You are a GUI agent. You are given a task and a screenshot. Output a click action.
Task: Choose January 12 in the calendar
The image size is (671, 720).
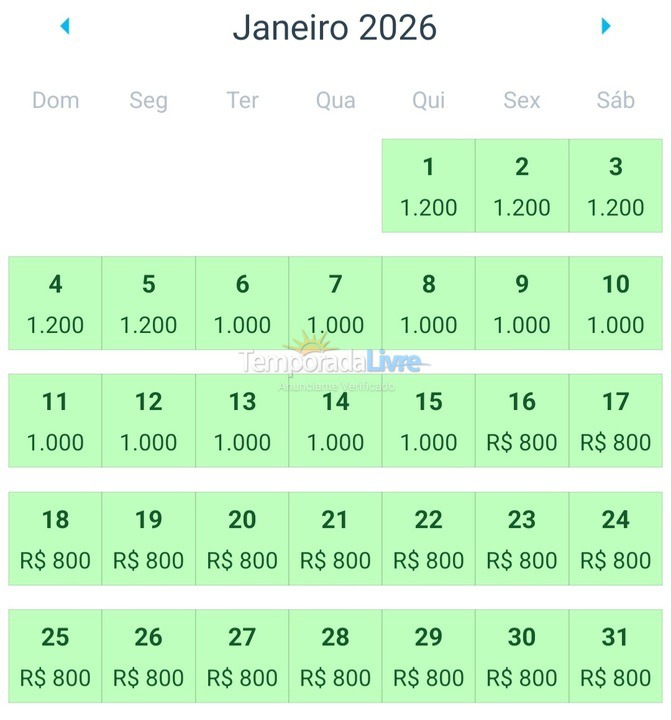148,421
